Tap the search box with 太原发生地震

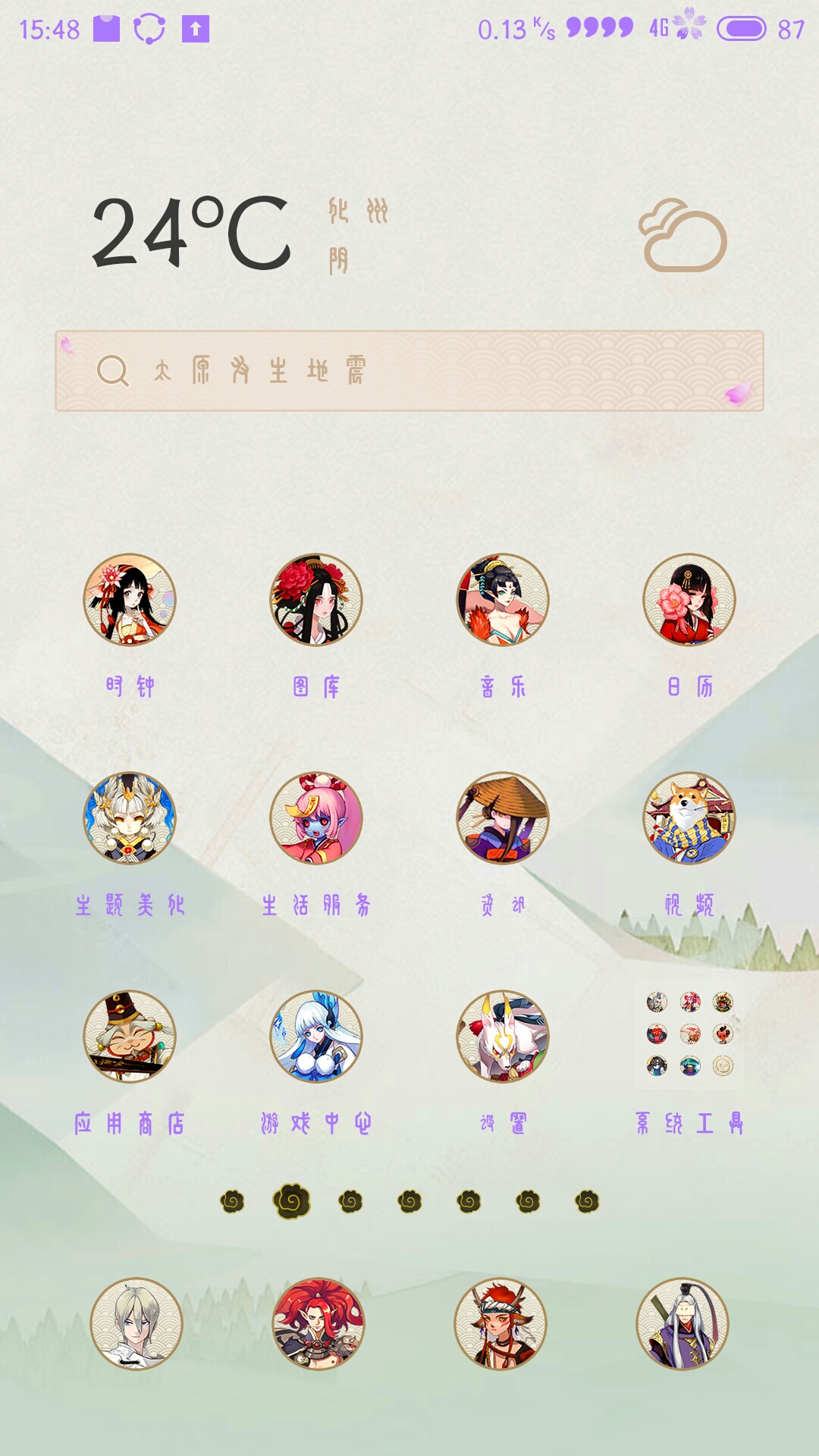point(409,371)
